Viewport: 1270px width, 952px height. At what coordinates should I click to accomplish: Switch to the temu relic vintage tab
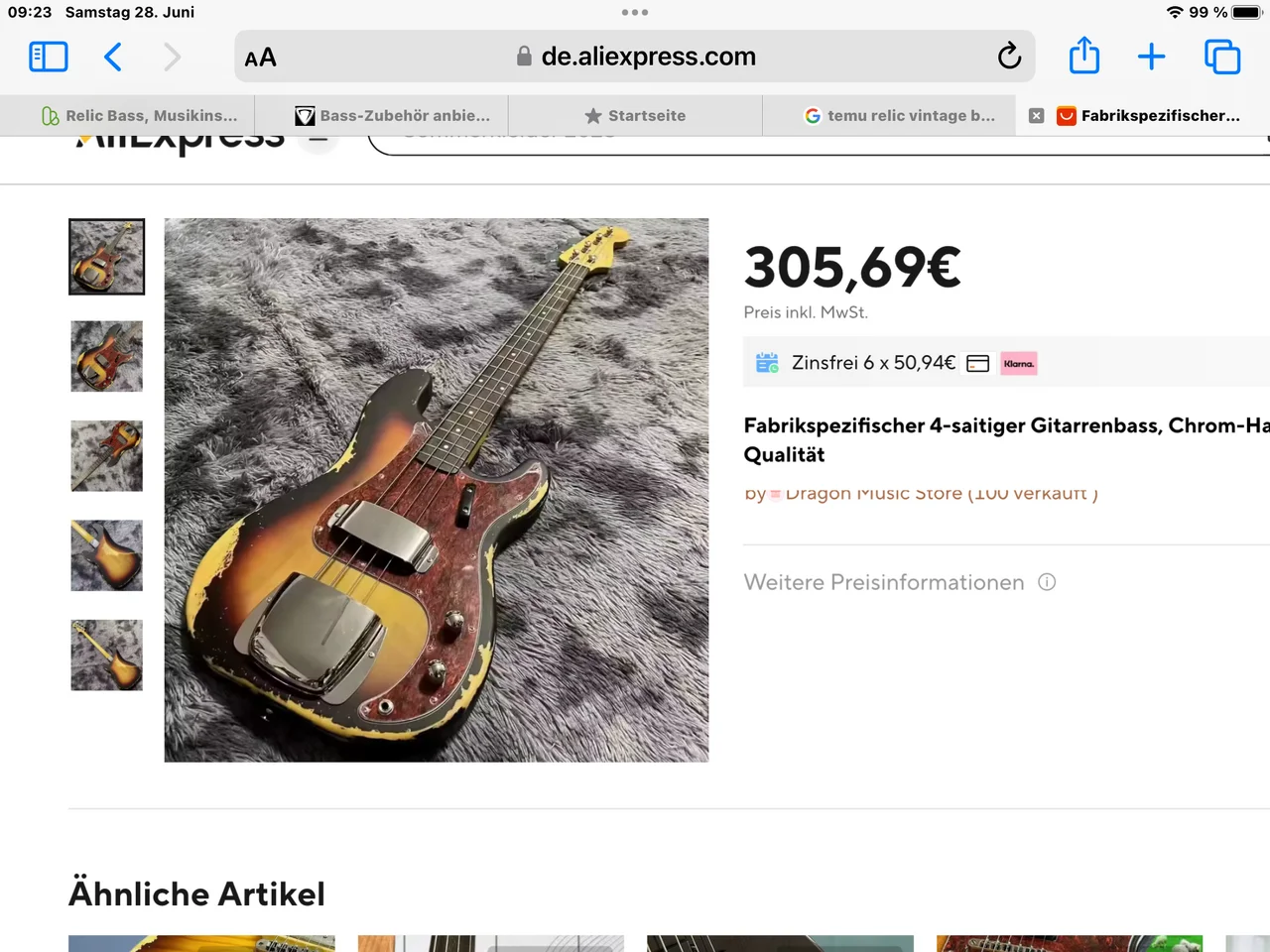899,116
